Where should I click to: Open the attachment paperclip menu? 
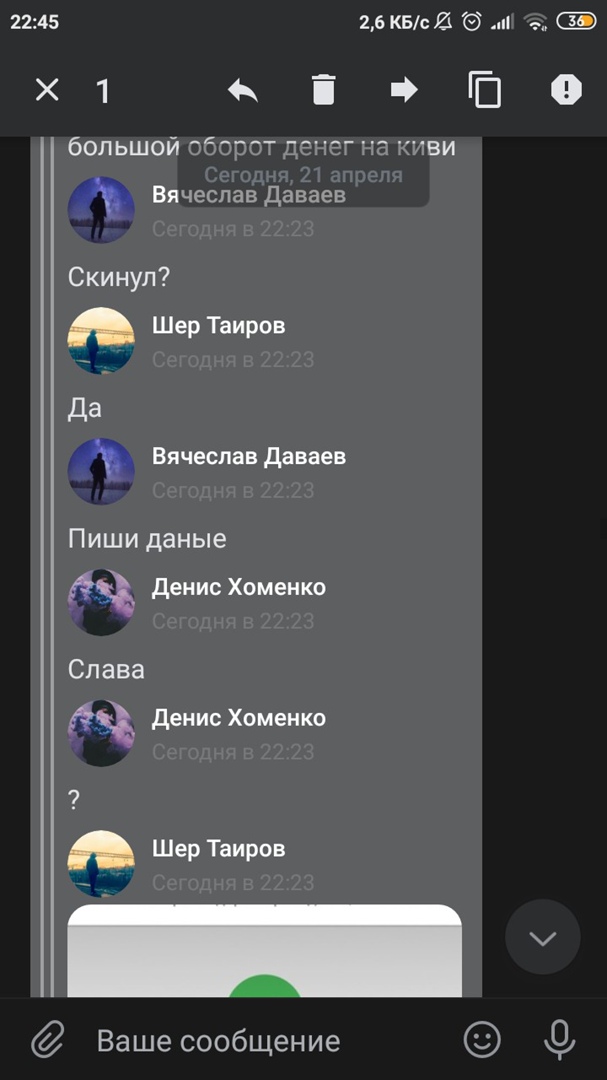[x=46, y=1041]
